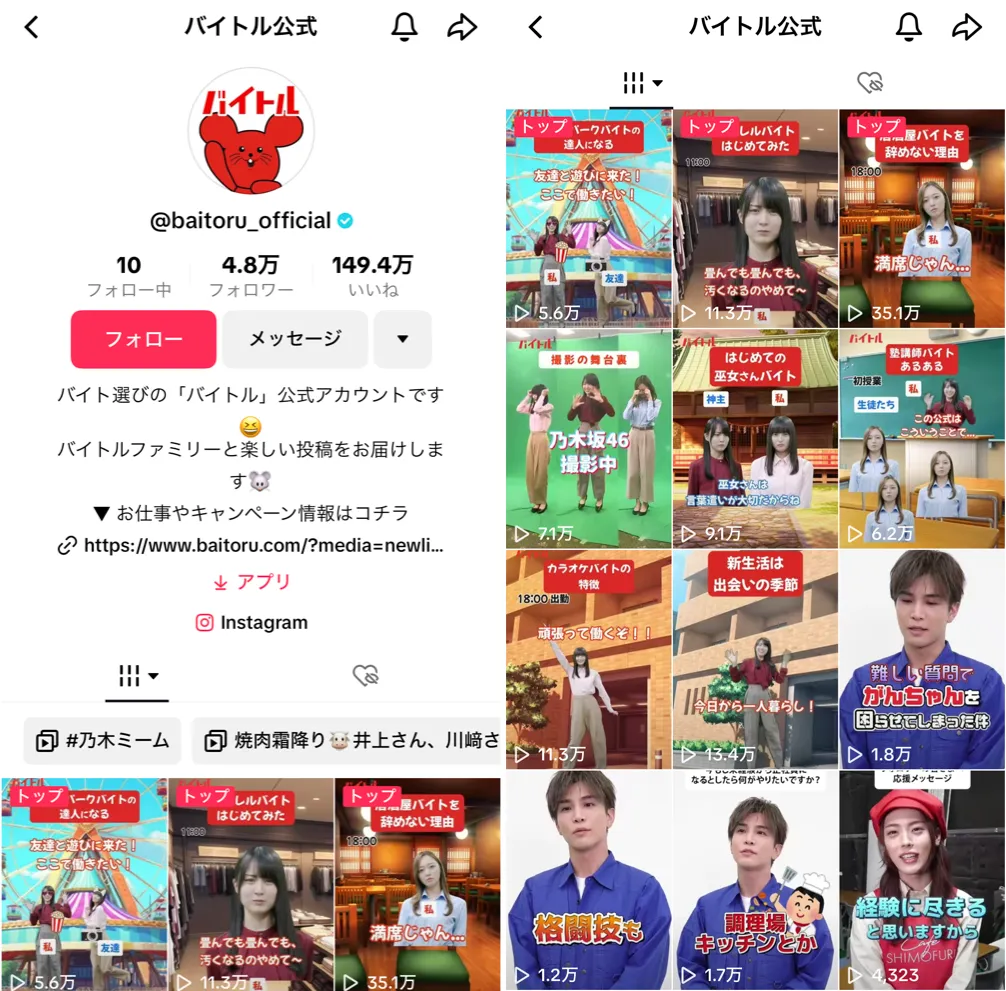Open the 新生活は出会いの季節 video

(x=755, y=657)
